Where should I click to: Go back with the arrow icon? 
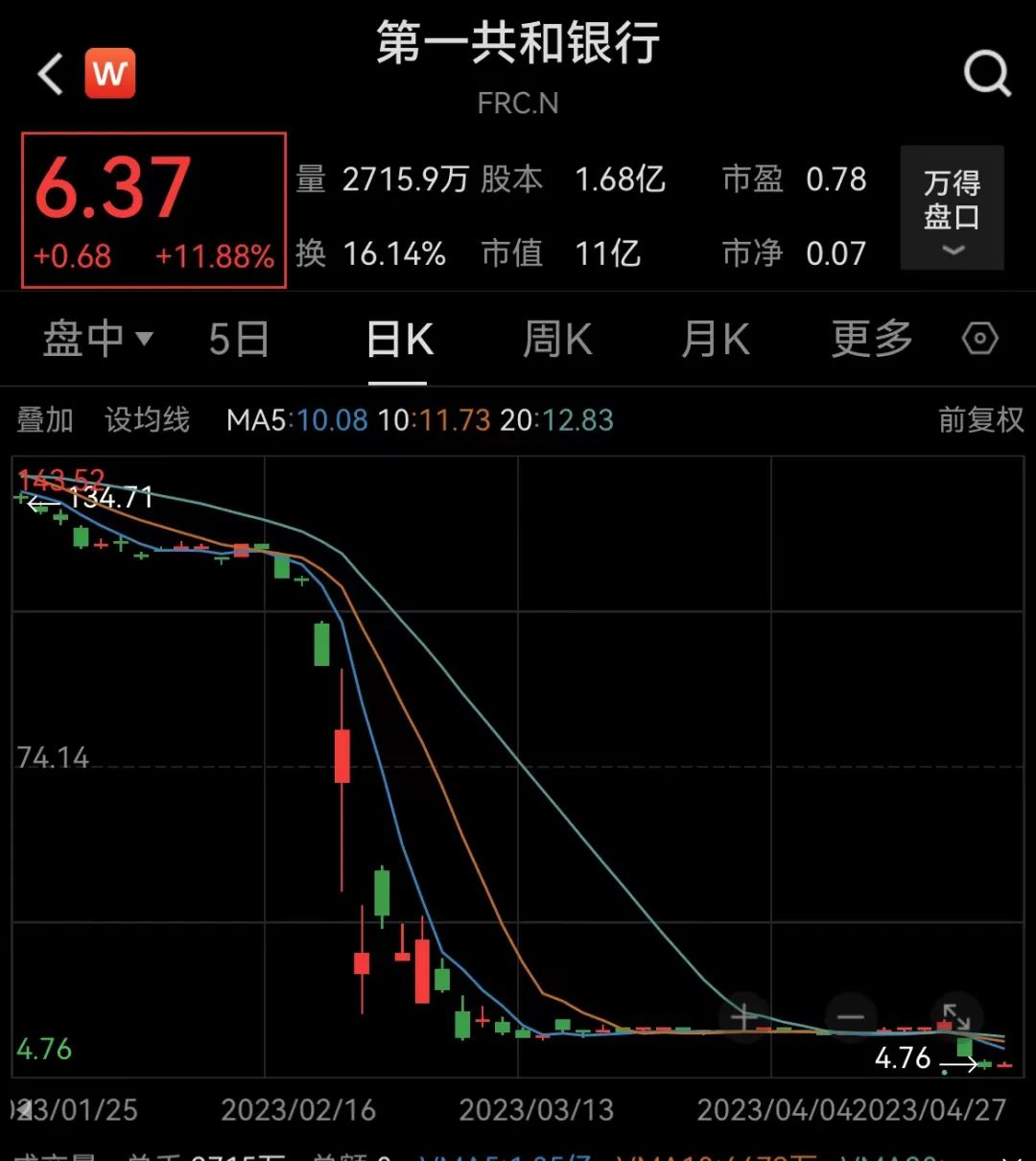[x=50, y=74]
